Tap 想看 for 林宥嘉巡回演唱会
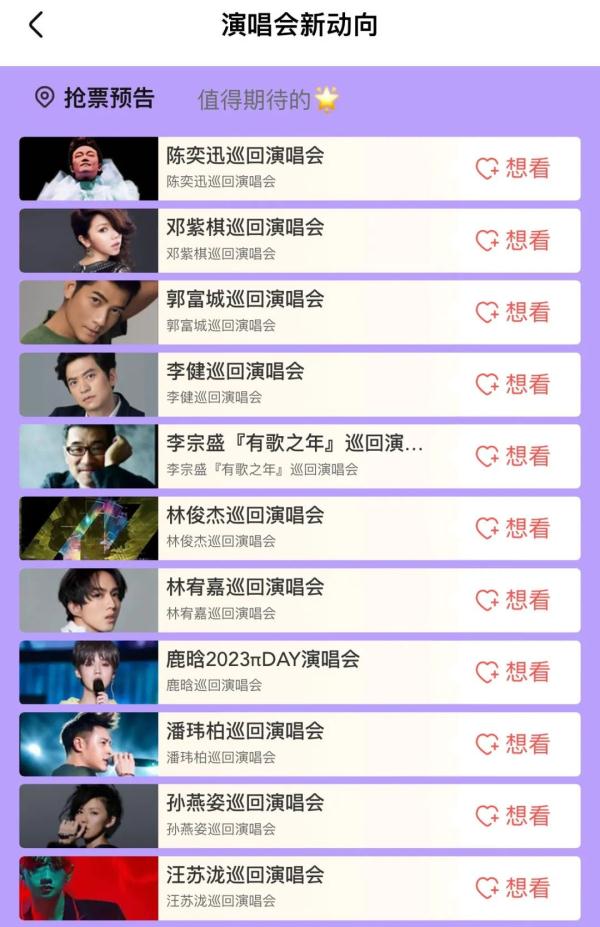Image resolution: width=600 pixels, height=927 pixels. tap(513, 600)
